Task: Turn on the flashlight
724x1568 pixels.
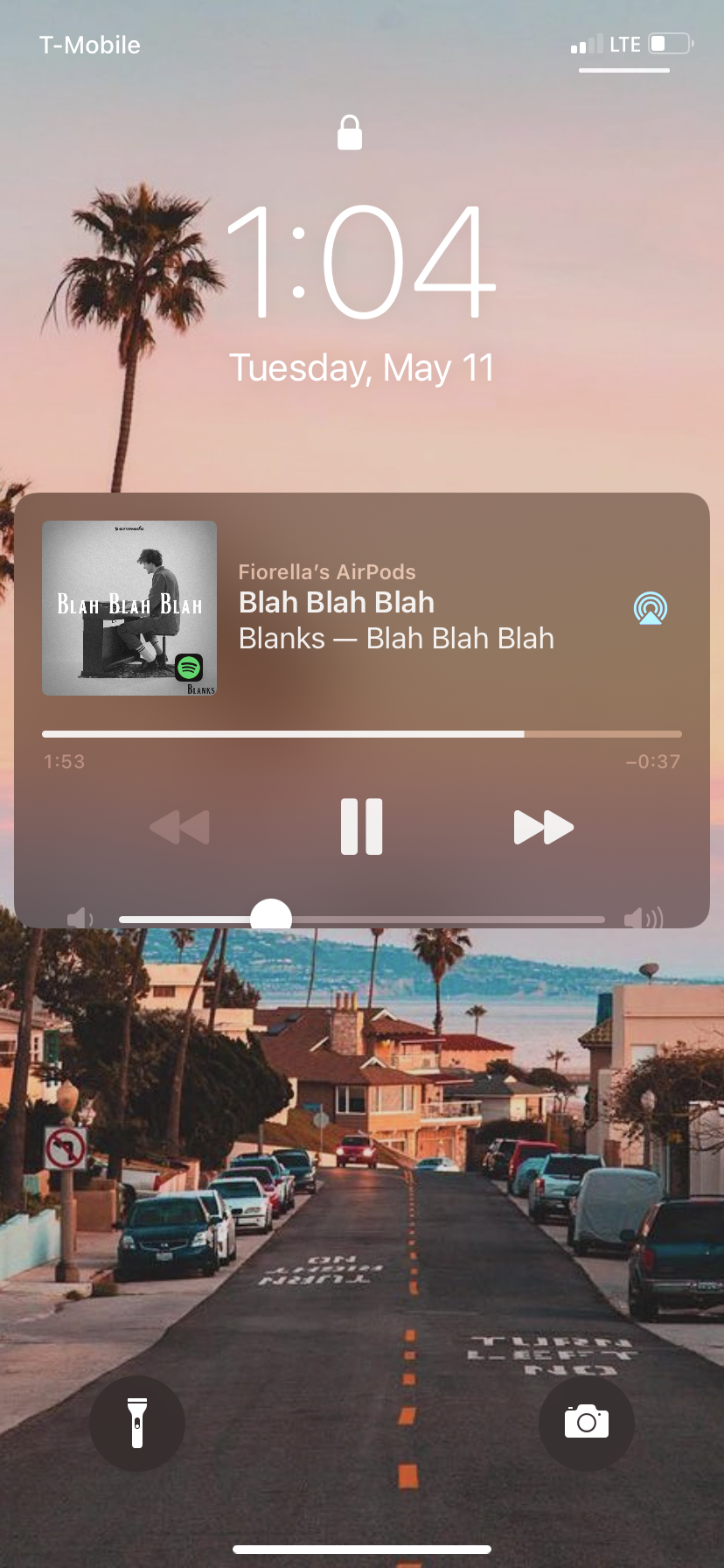Action: coord(137,1423)
